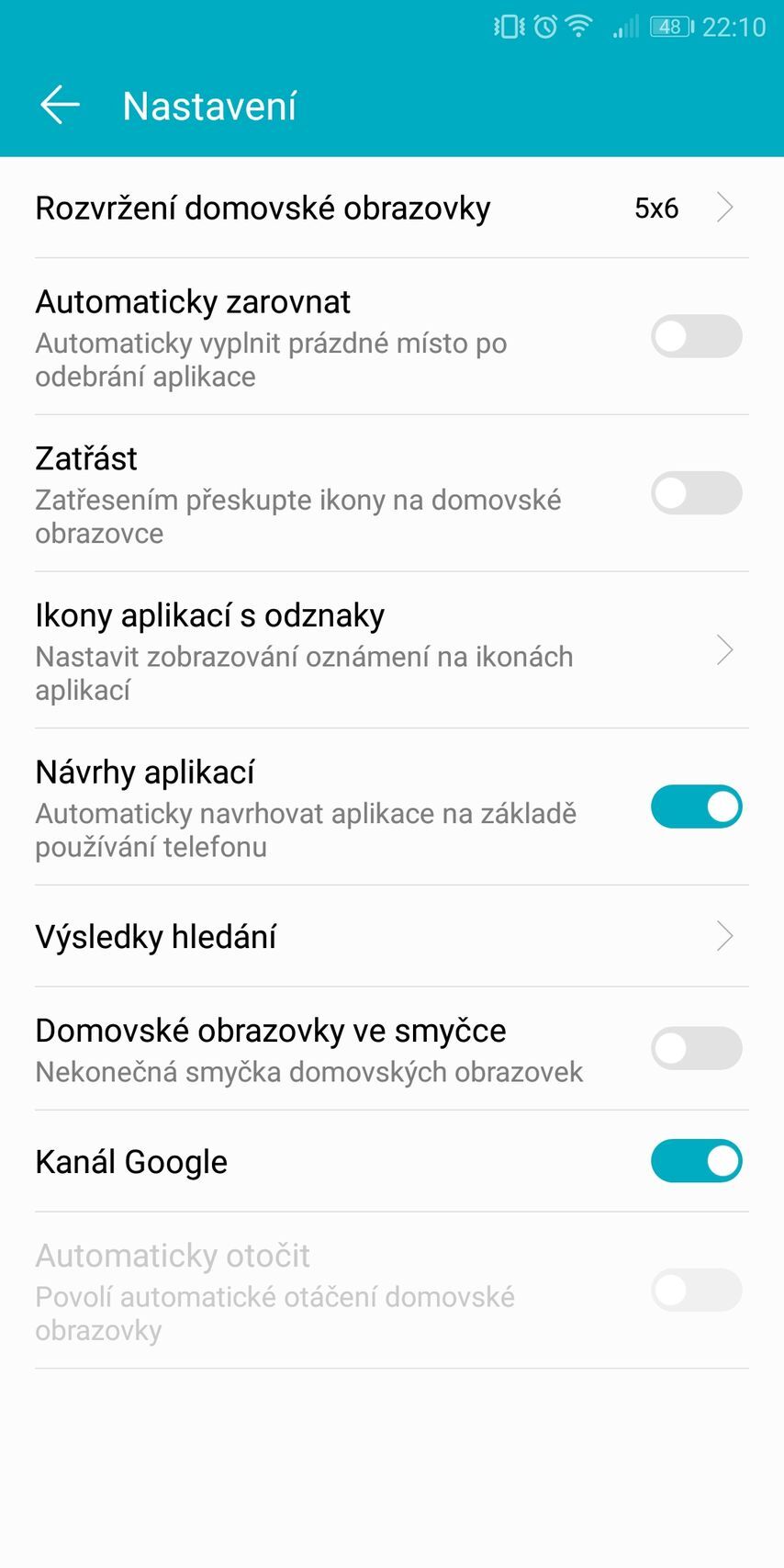Enable Zatřást shake rearrange feature
Viewport: 784px width, 1568px height.
pos(696,493)
